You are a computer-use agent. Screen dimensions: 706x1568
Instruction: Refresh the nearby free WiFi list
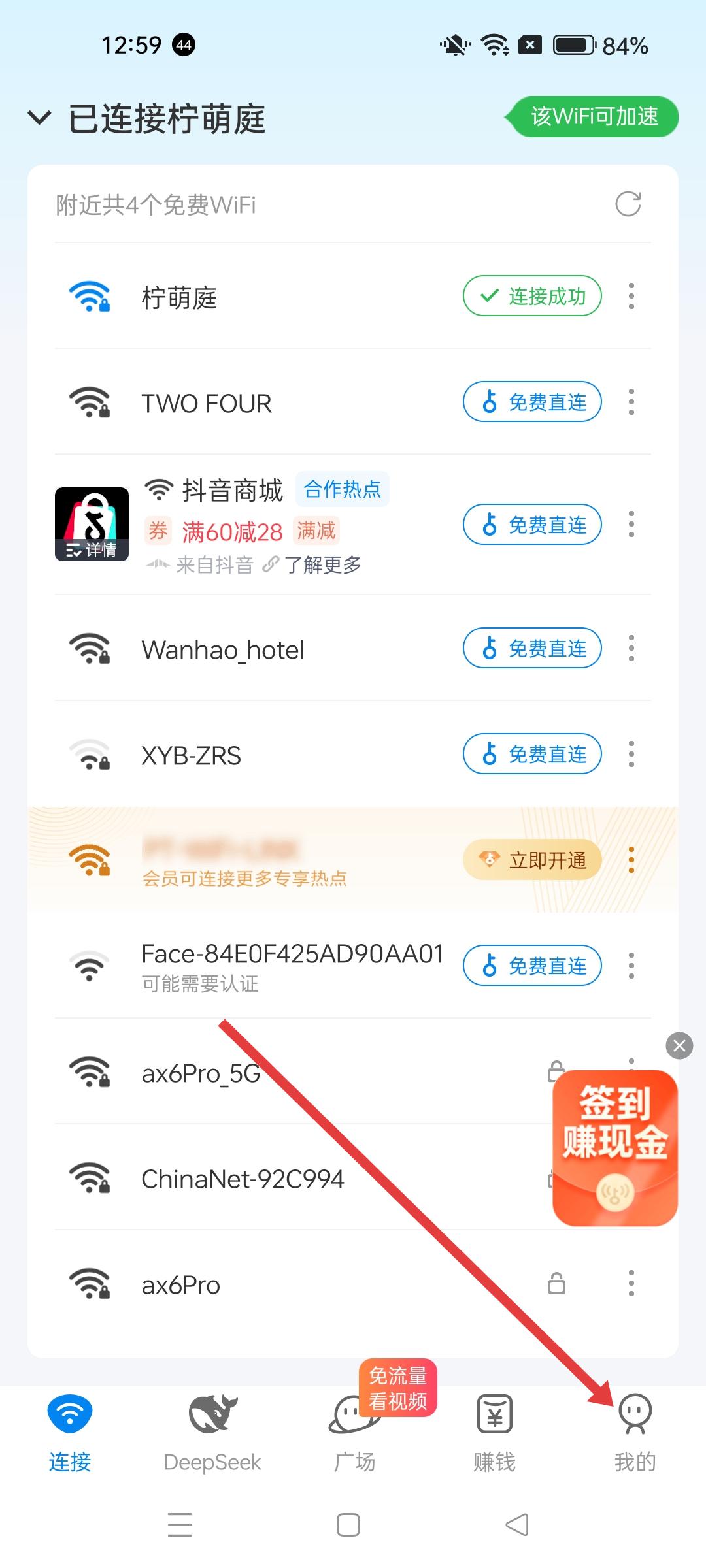tap(628, 204)
